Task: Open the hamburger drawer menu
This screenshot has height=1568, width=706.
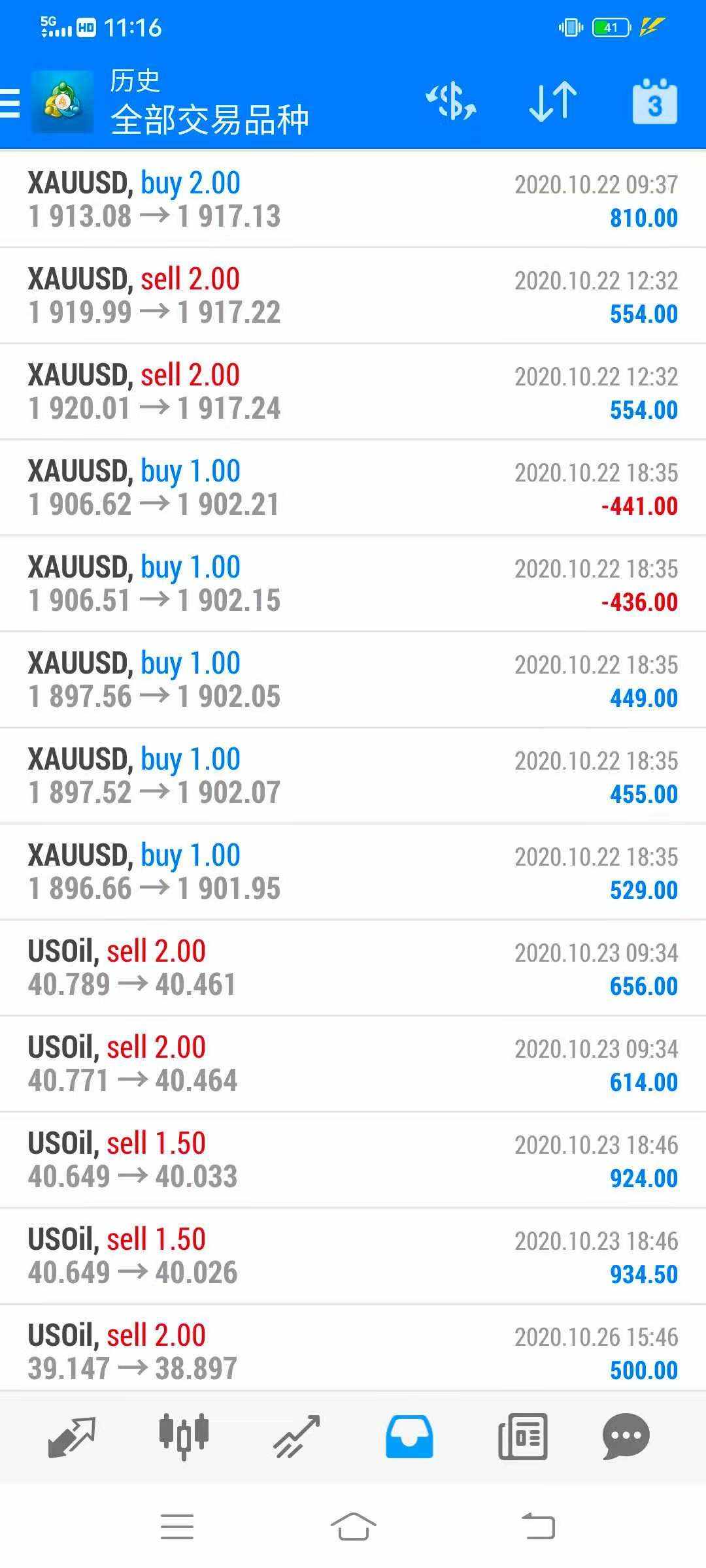Action: tap(10, 103)
